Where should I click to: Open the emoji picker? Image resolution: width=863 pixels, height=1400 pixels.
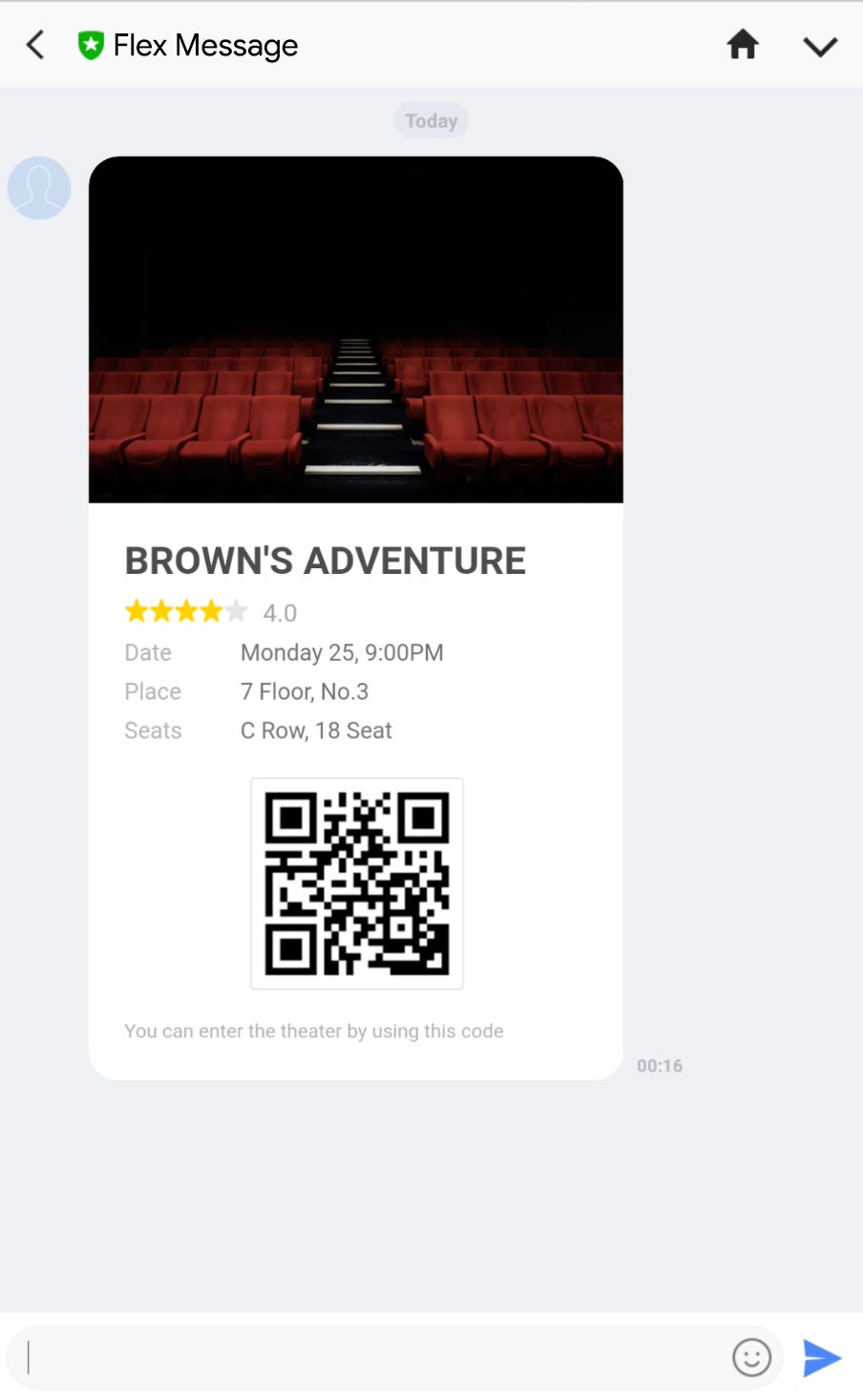point(751,1357)
